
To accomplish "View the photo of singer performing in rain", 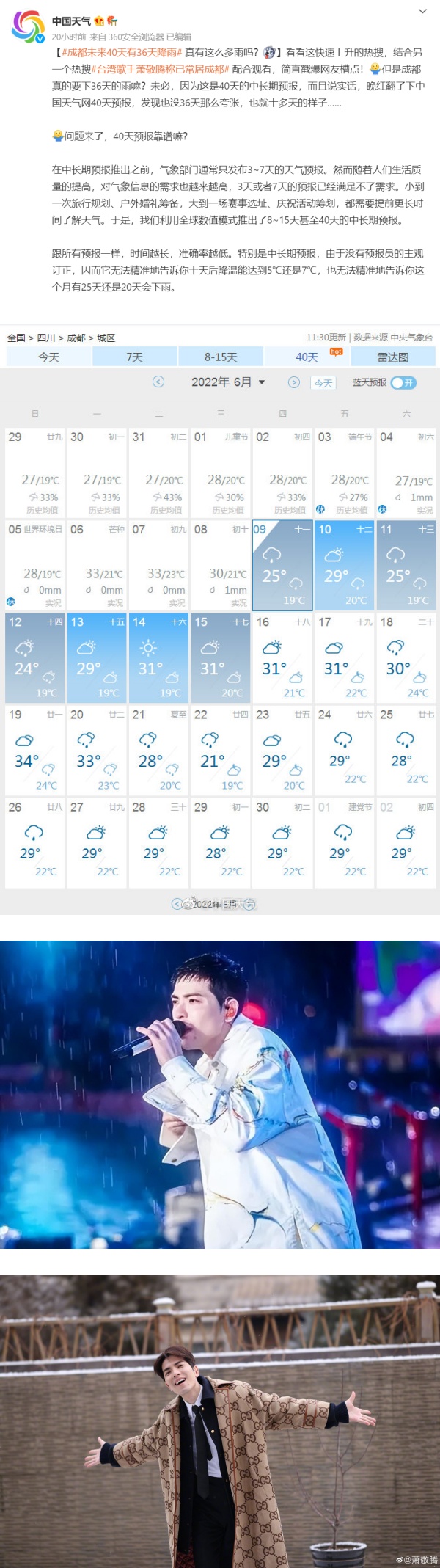I will (220, 1094).
